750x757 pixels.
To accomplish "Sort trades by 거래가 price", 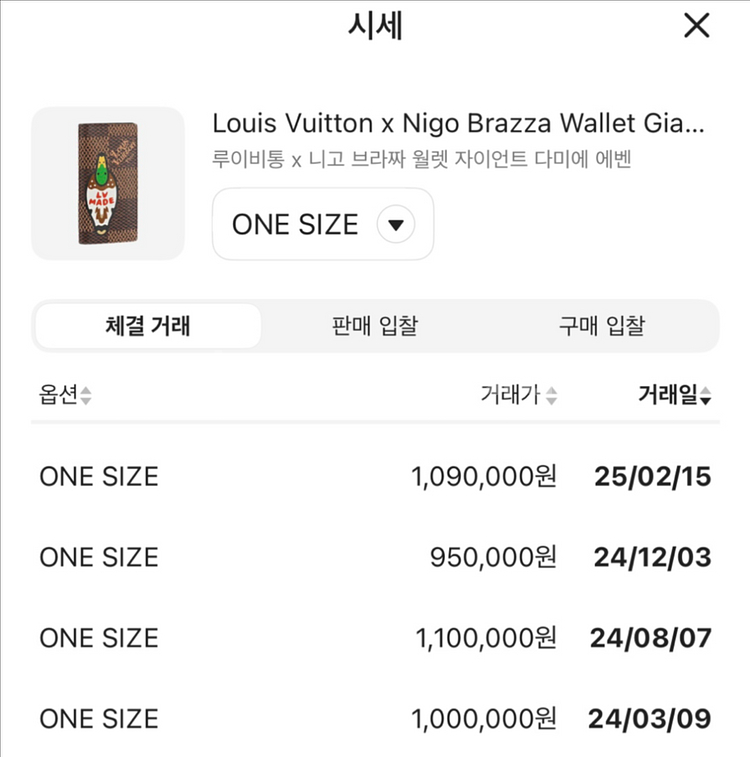I will [x=518, y=396].
